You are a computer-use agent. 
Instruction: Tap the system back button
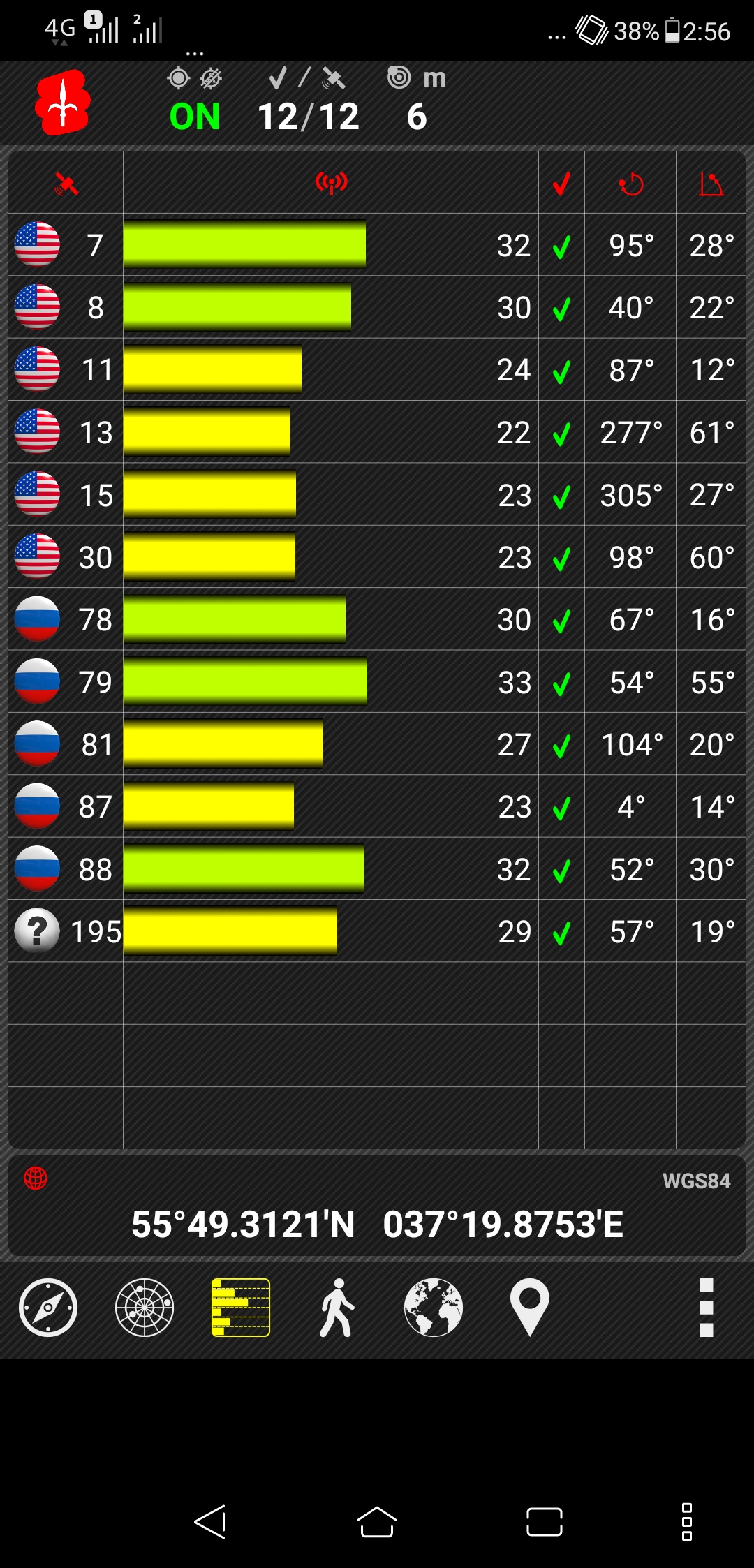(210, 1522)
